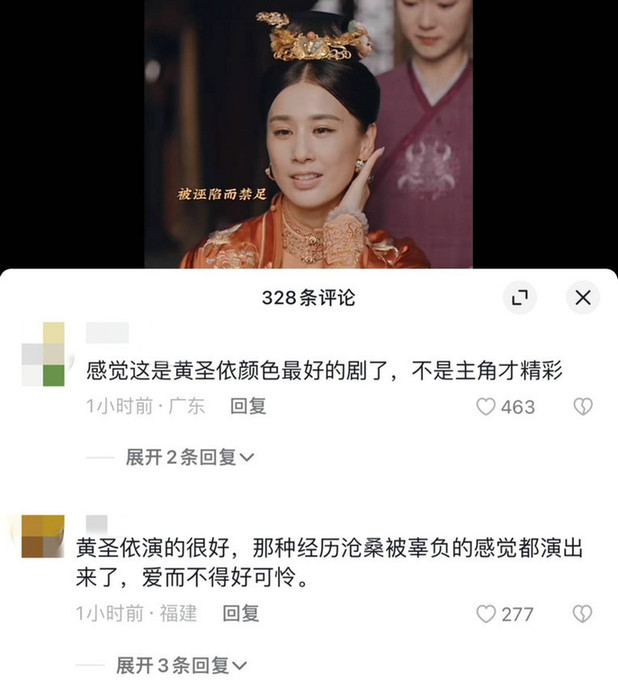Open the second commenter's avatar from 福建

click(x=43, y=536)
